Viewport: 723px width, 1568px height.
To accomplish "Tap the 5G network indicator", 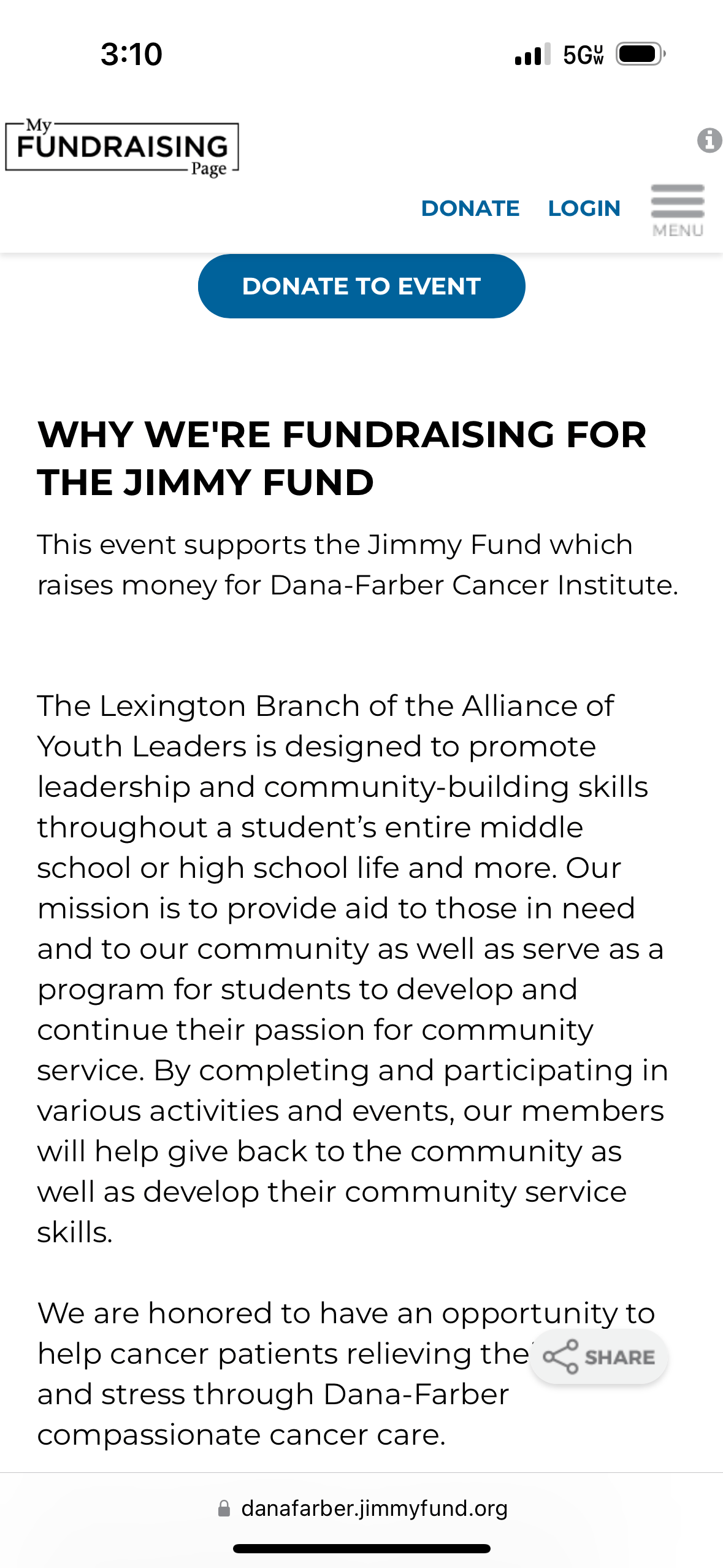I will (x=583, y=54).
